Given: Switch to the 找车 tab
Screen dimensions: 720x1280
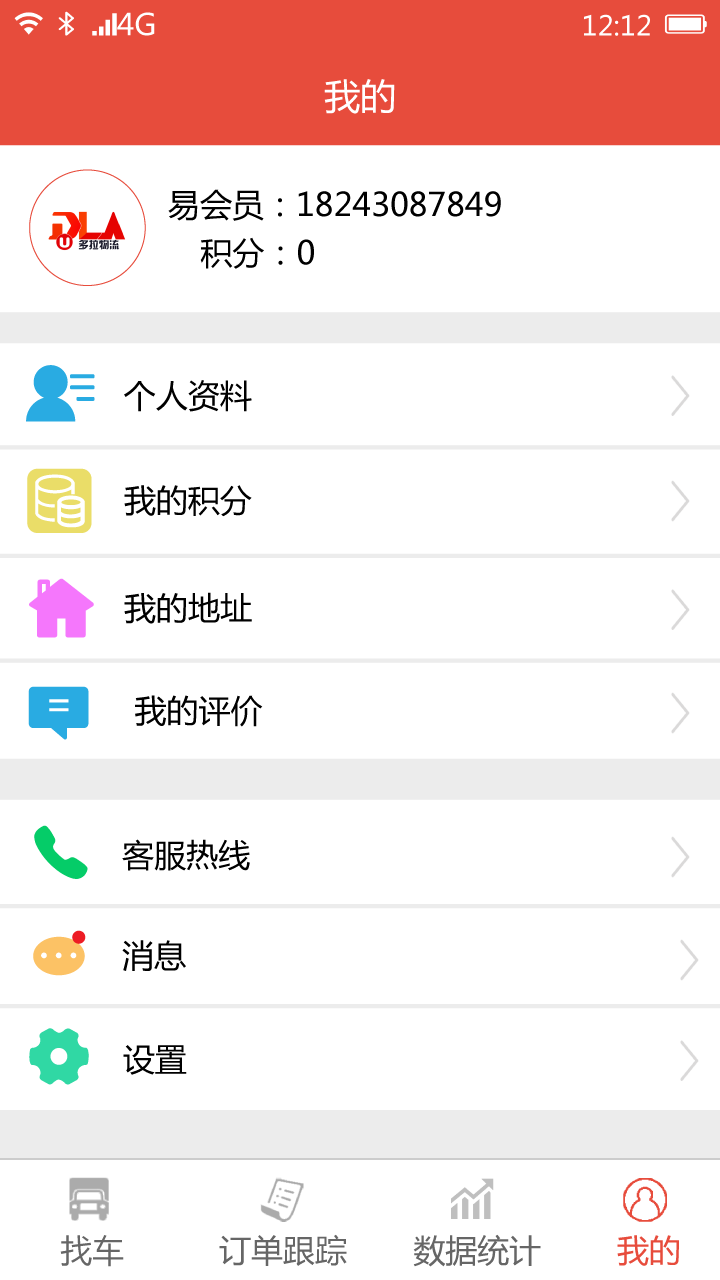Looking at the screenshot, I should pos(91,1222).
